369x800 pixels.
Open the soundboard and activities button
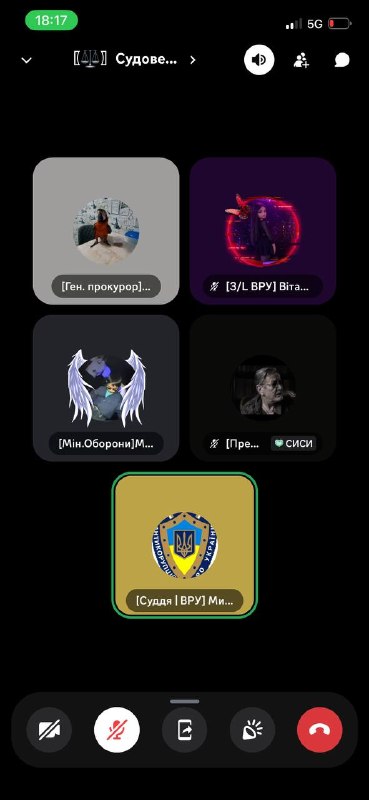(x=252, y=730)
